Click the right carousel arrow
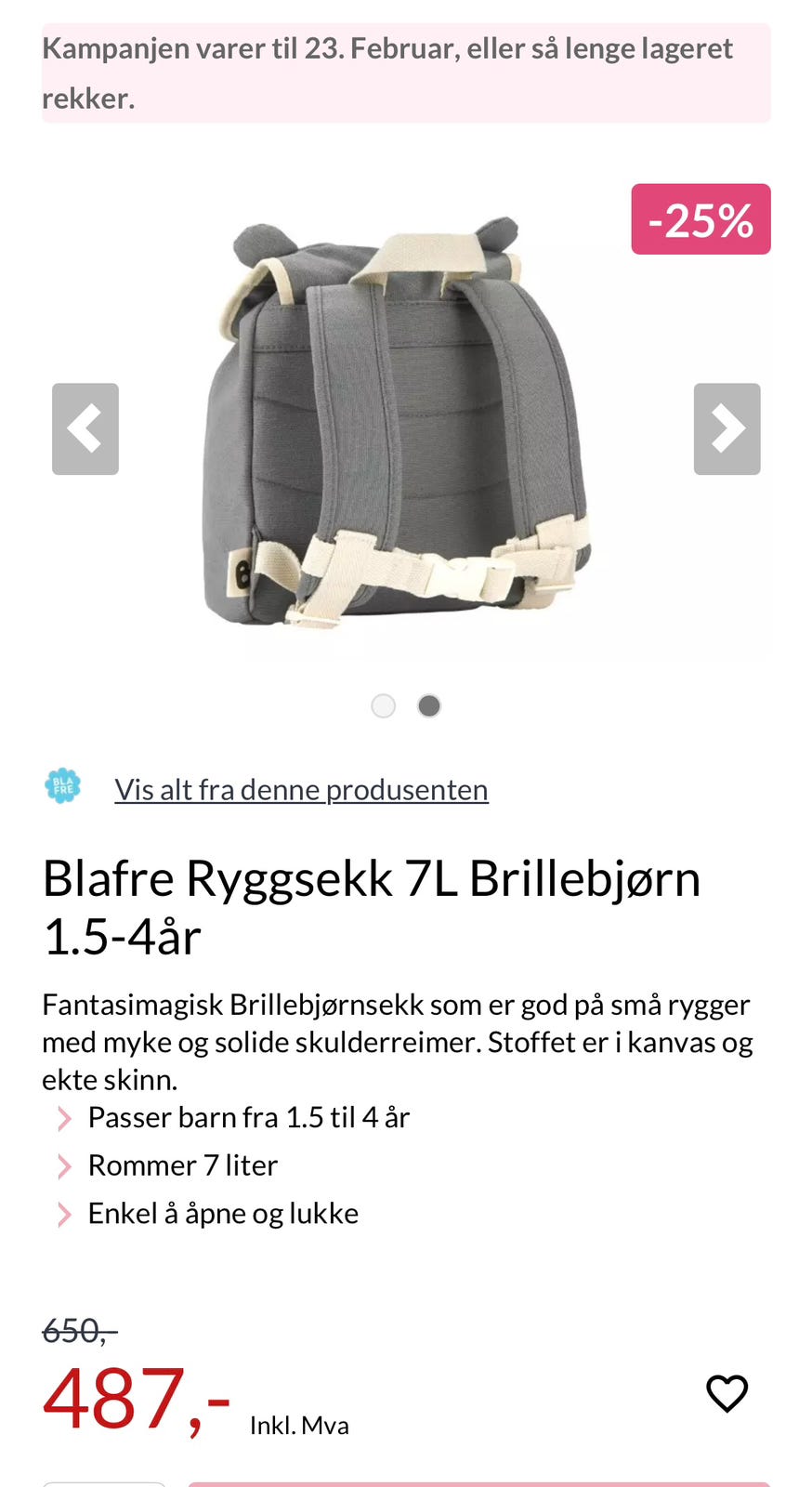Image resolution: width=812 pixels, height=1487 pixels. (727, 428)
